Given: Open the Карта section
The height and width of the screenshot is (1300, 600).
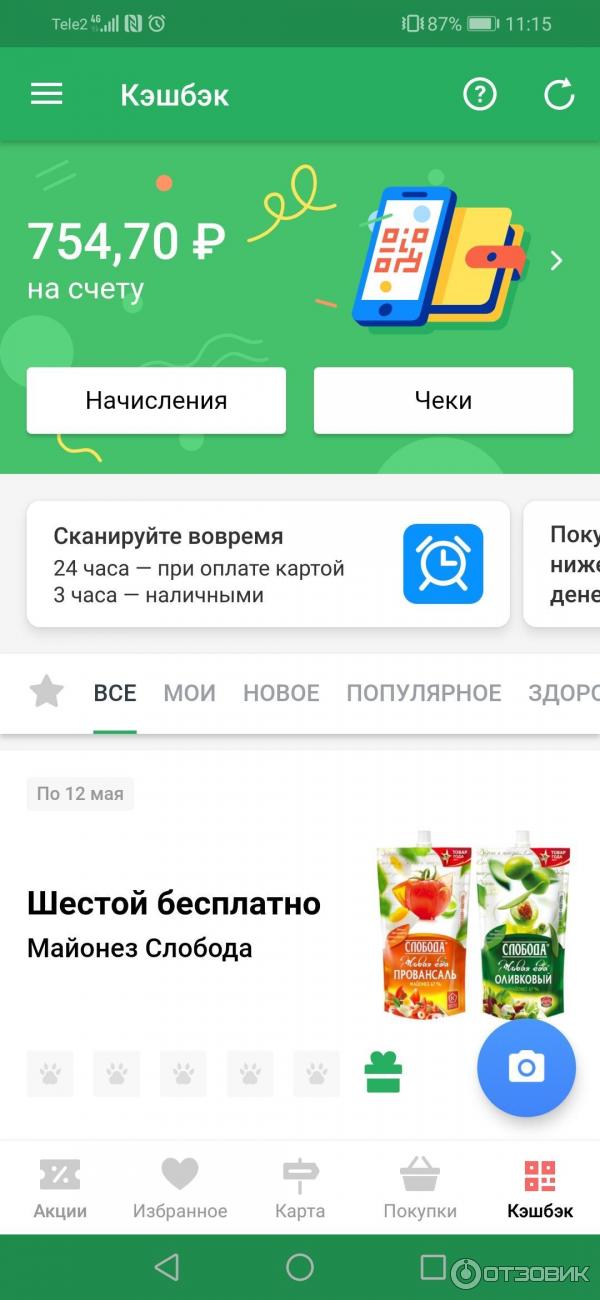Looking at the screenshot, I should [x=300, y=1189].
